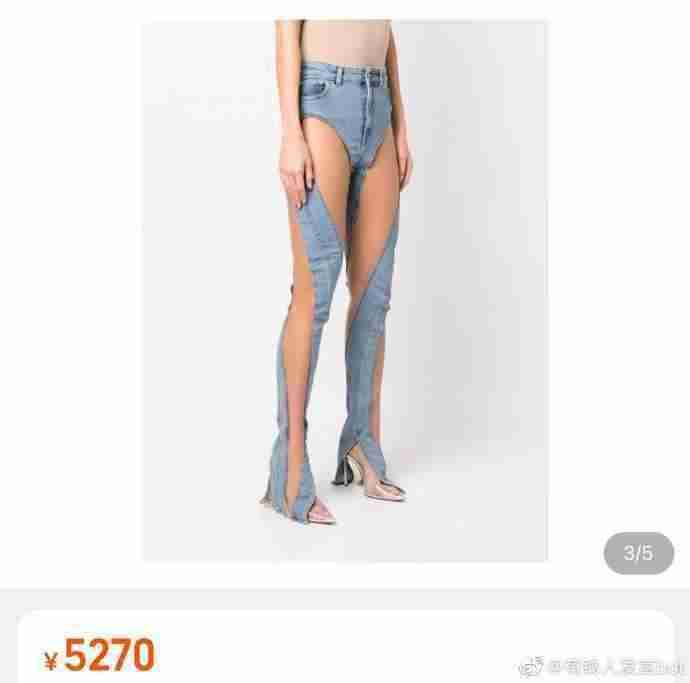The height and width of the screenshot is (683, 690).
Task: Open the jeans product photo full screen
Action: (x=344, y=290)
